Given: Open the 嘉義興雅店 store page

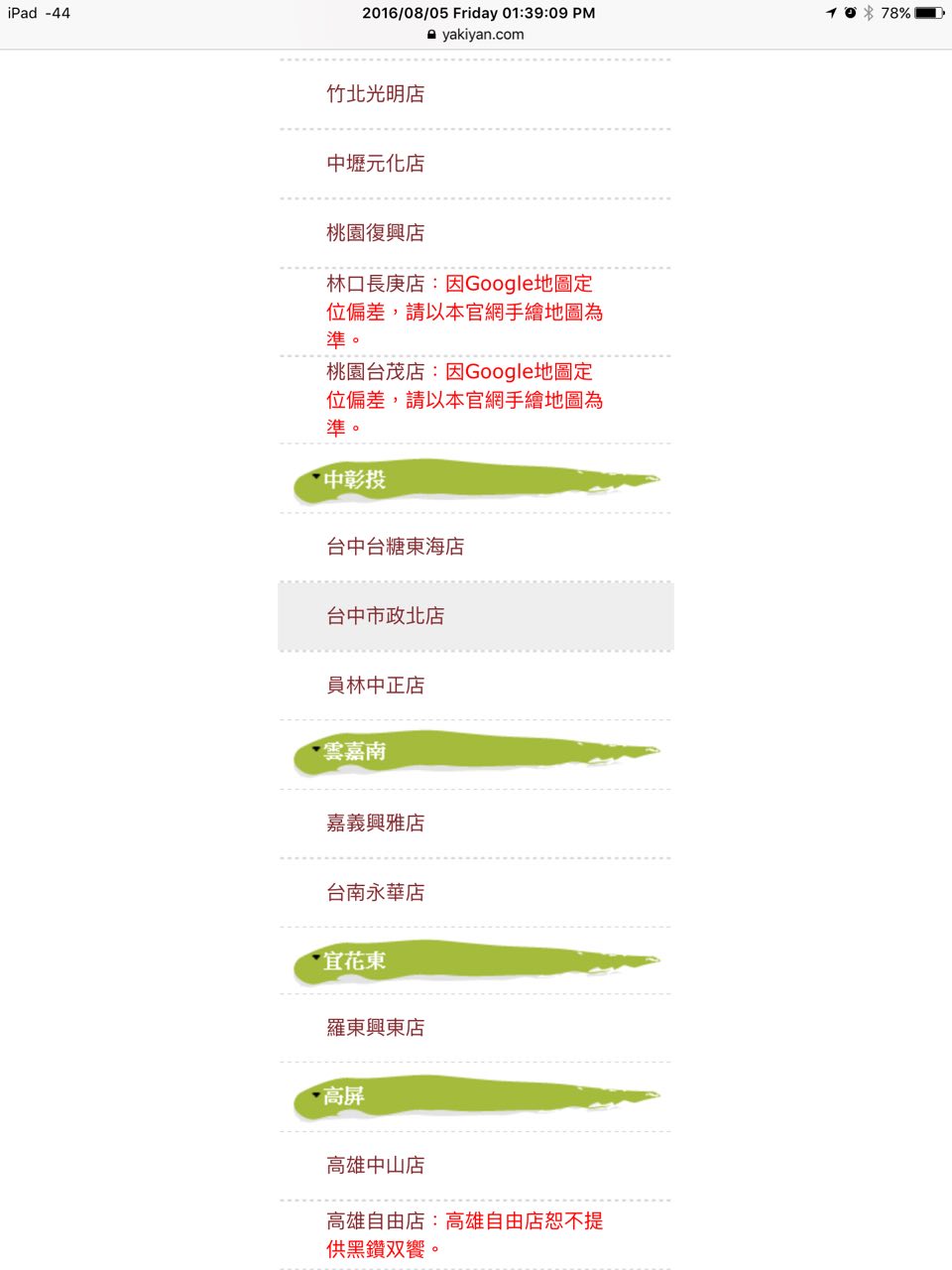Looking at the screenshot, I should (376, 824).
